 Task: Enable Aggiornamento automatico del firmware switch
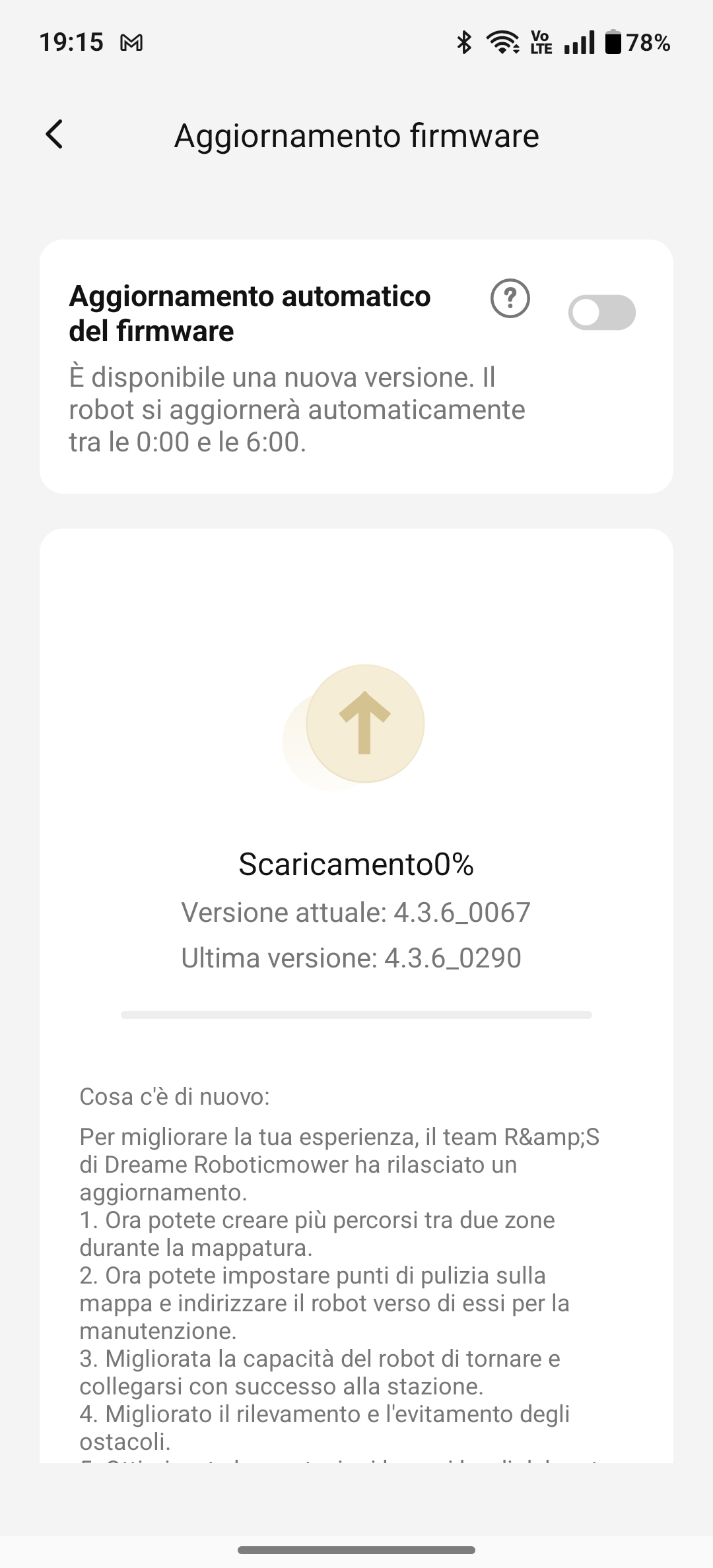pyautogui.click(x=601, y=313)
